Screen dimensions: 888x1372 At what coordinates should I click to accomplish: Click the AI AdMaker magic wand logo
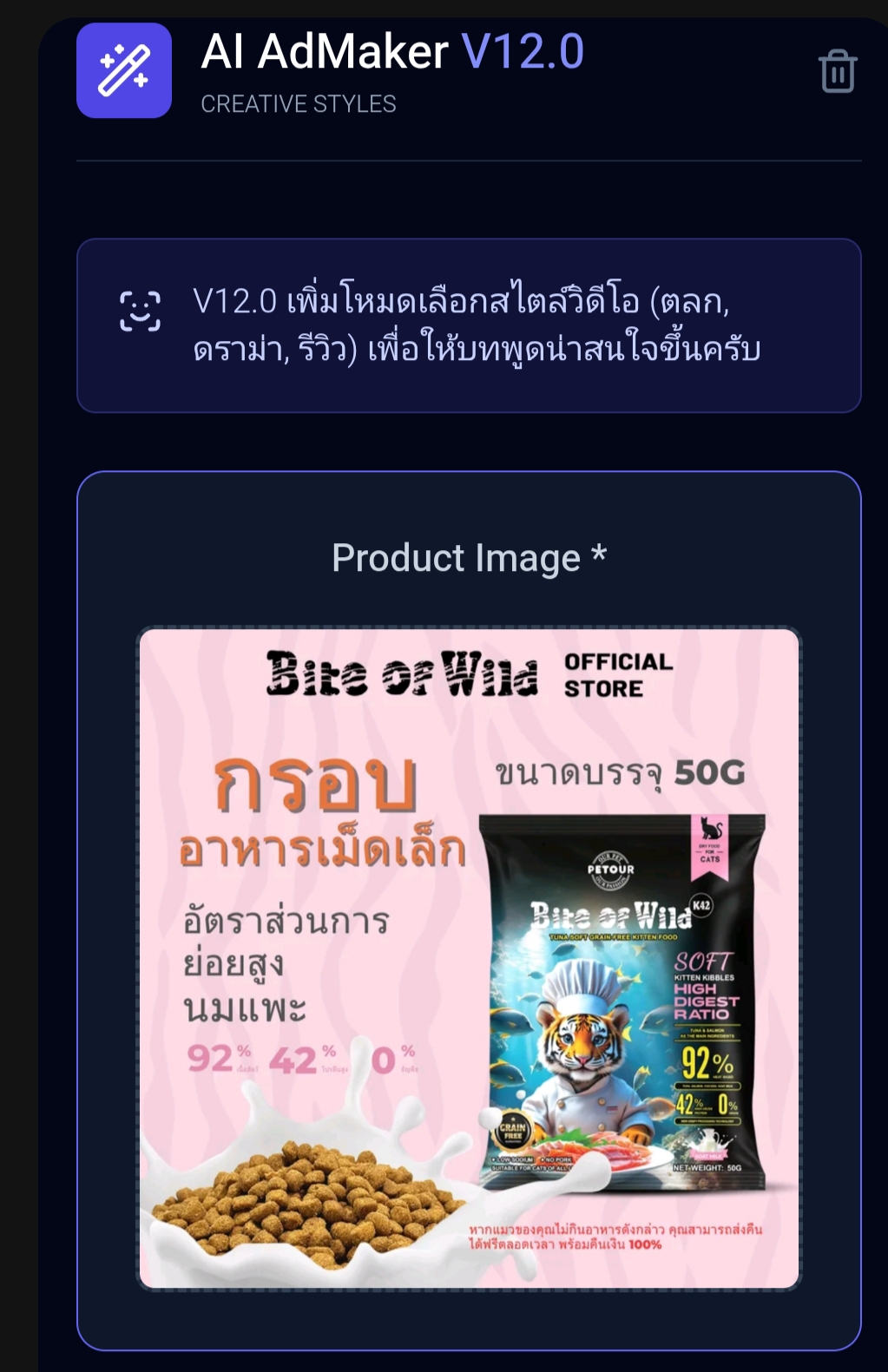click(x=123, y=72)
